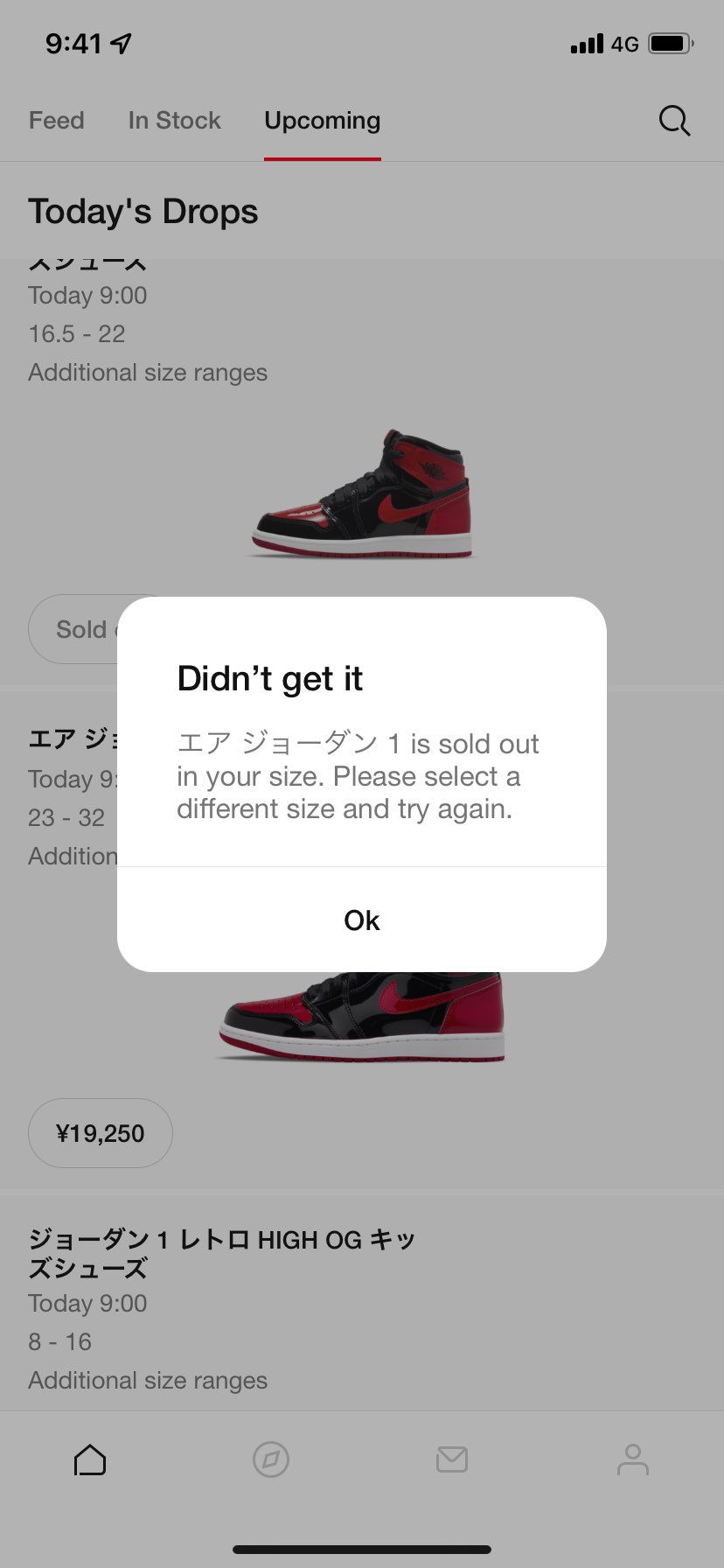The width and height of the screenshot is (724, 1568).
Task: Select the Upcoming tab
Action: [322, 121]
